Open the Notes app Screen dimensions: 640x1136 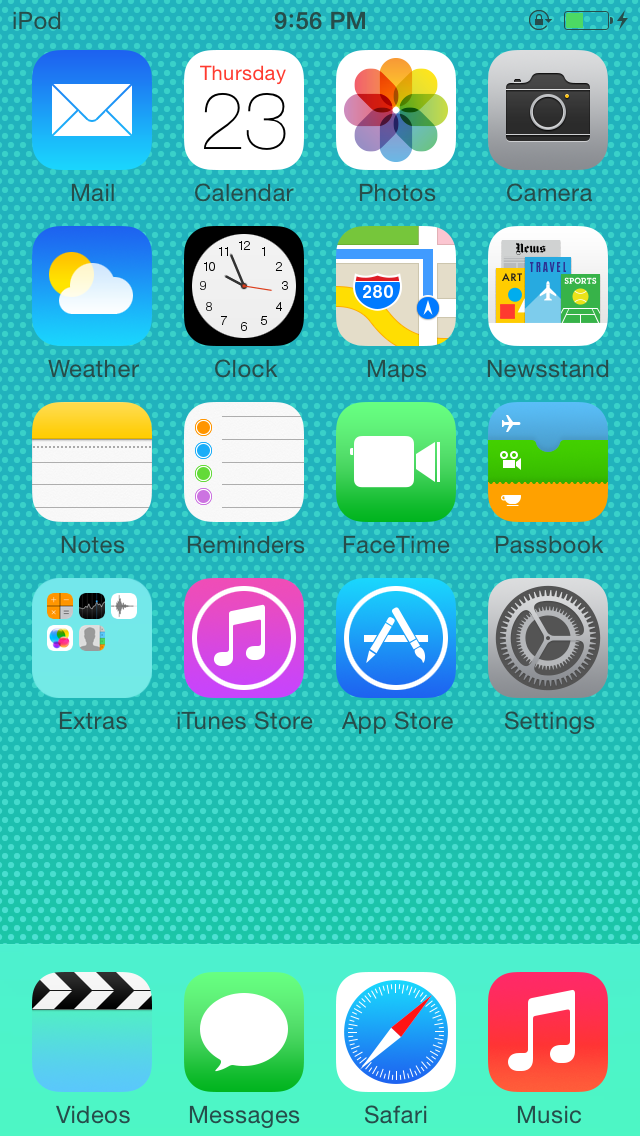tap(92, 462)
